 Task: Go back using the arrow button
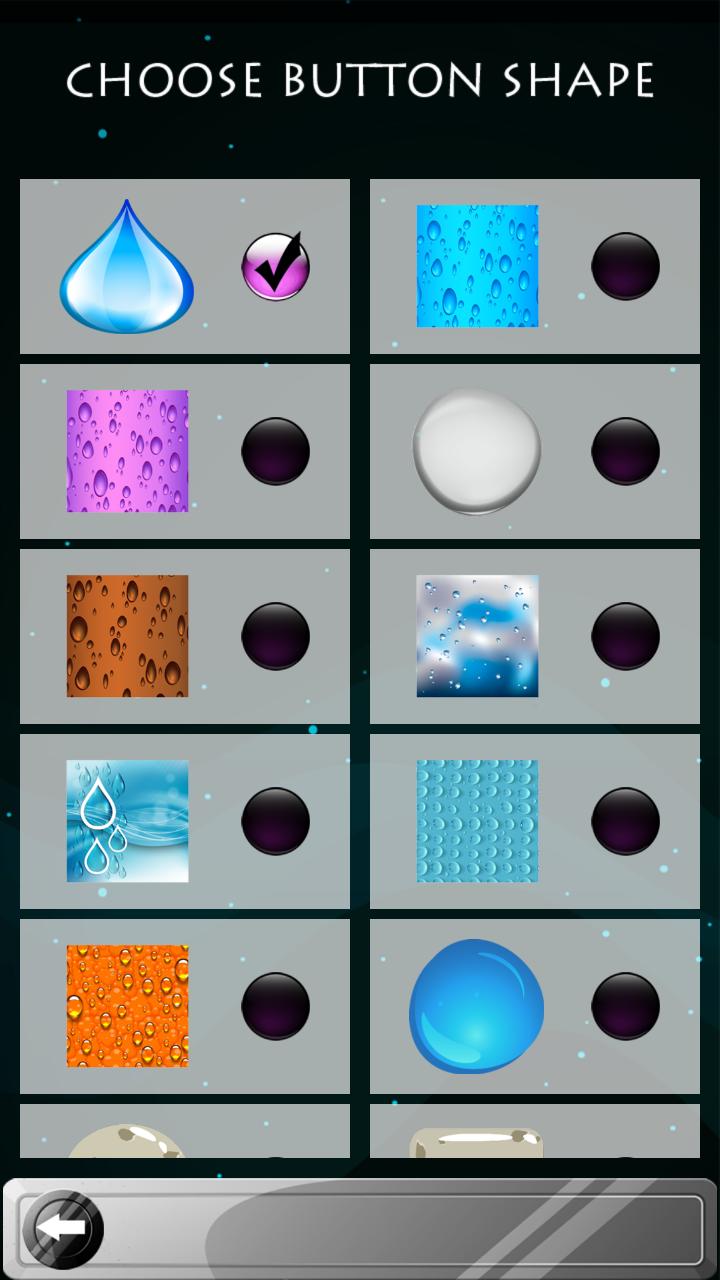pos(63,1229)
